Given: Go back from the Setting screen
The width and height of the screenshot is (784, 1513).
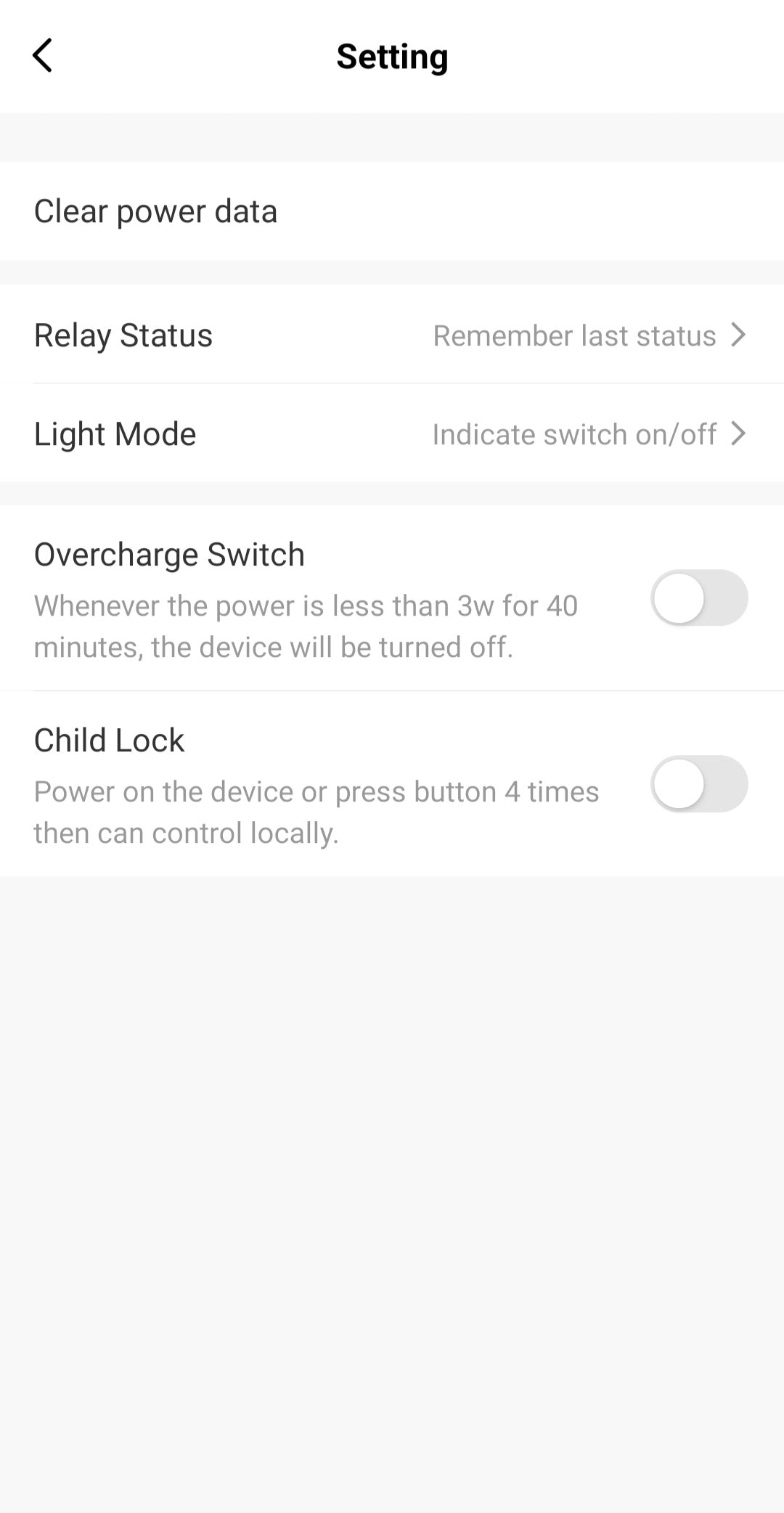Looking at the screenshot, I should coord(43,56).
